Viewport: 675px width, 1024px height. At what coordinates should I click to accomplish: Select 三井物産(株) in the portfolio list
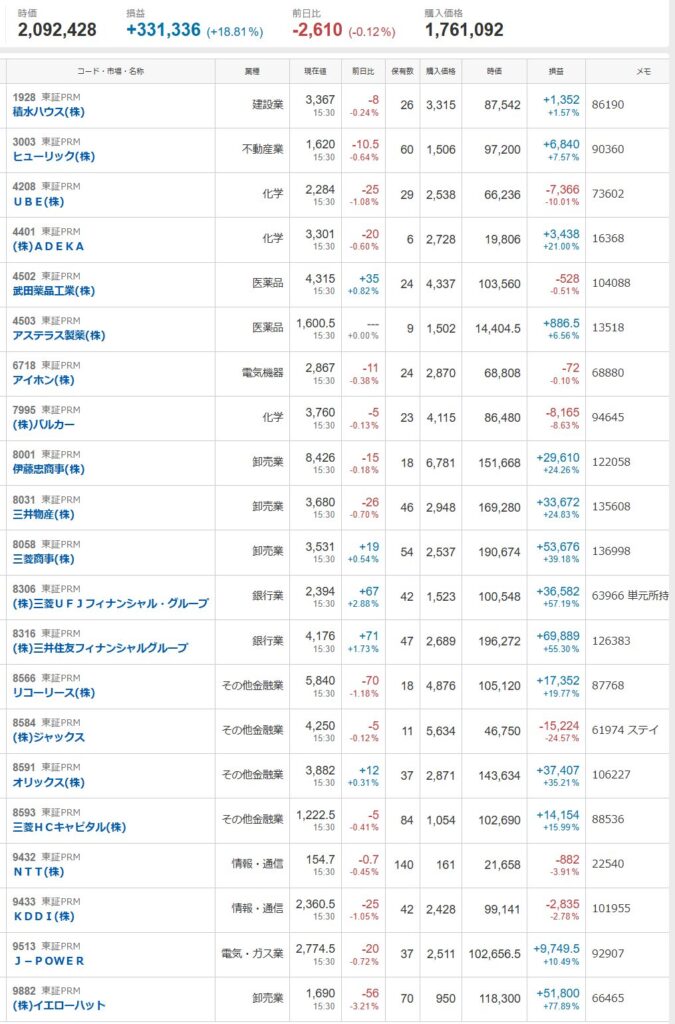pyautogui.click(x=44, y=514)
